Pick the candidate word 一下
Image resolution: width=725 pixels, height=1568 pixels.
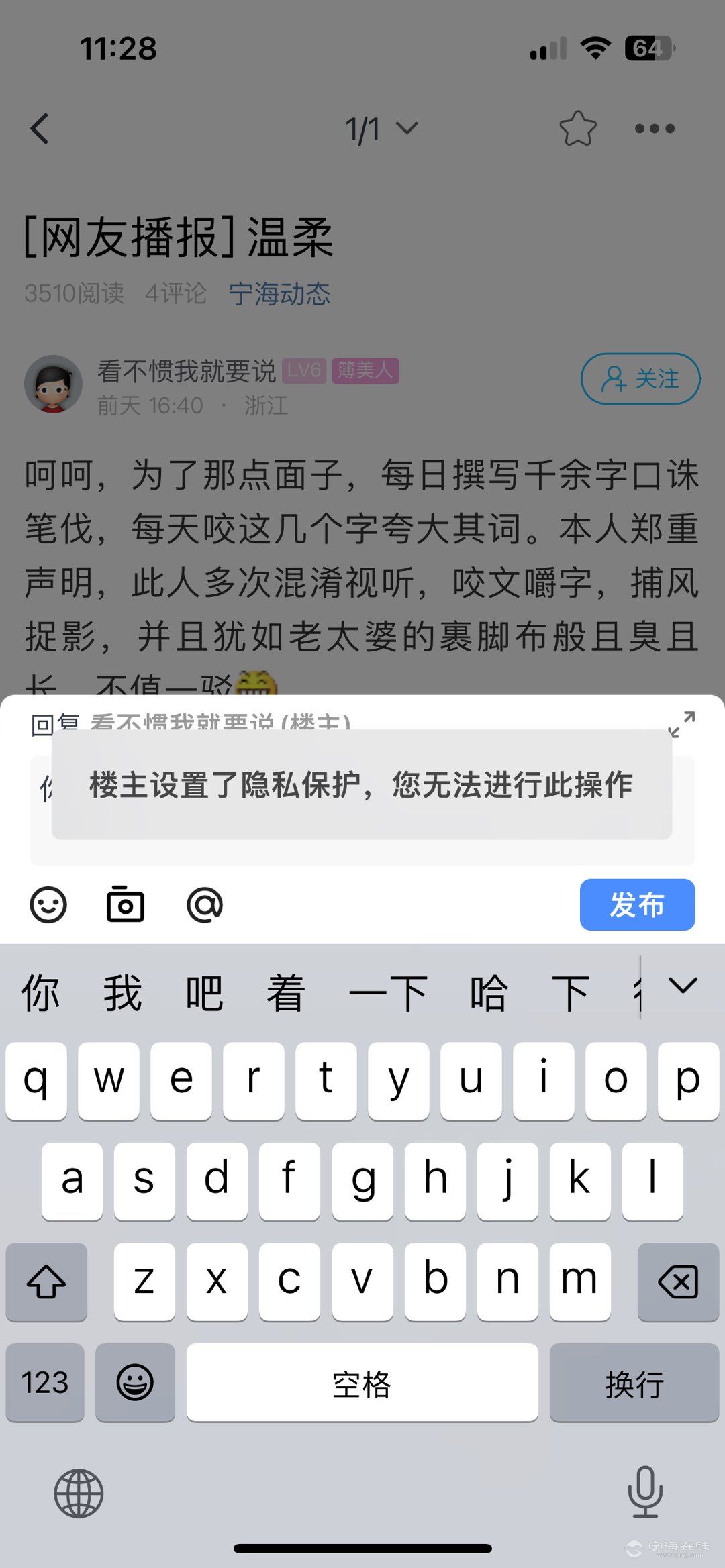[388, 993]
